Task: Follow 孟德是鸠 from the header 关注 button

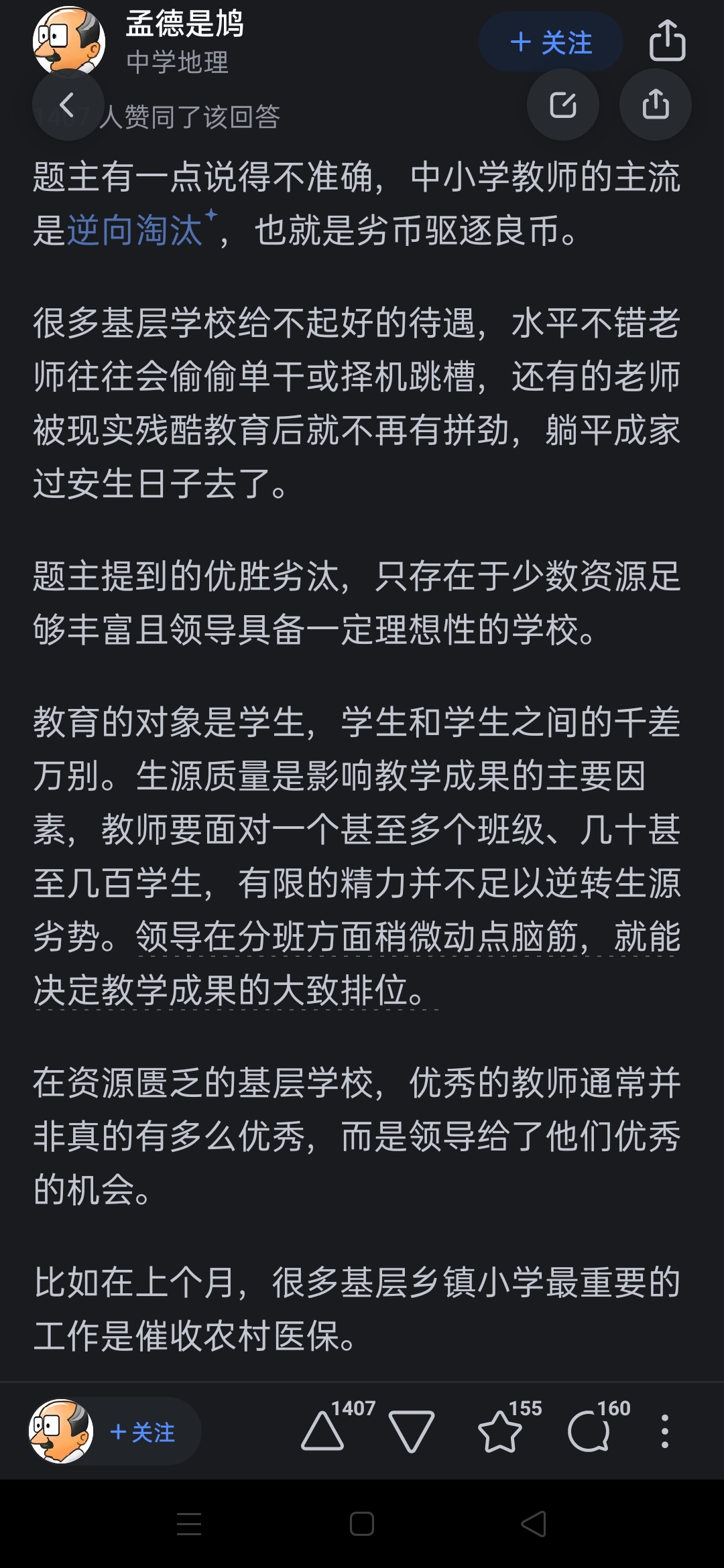Action: click(x=551, y=43)
